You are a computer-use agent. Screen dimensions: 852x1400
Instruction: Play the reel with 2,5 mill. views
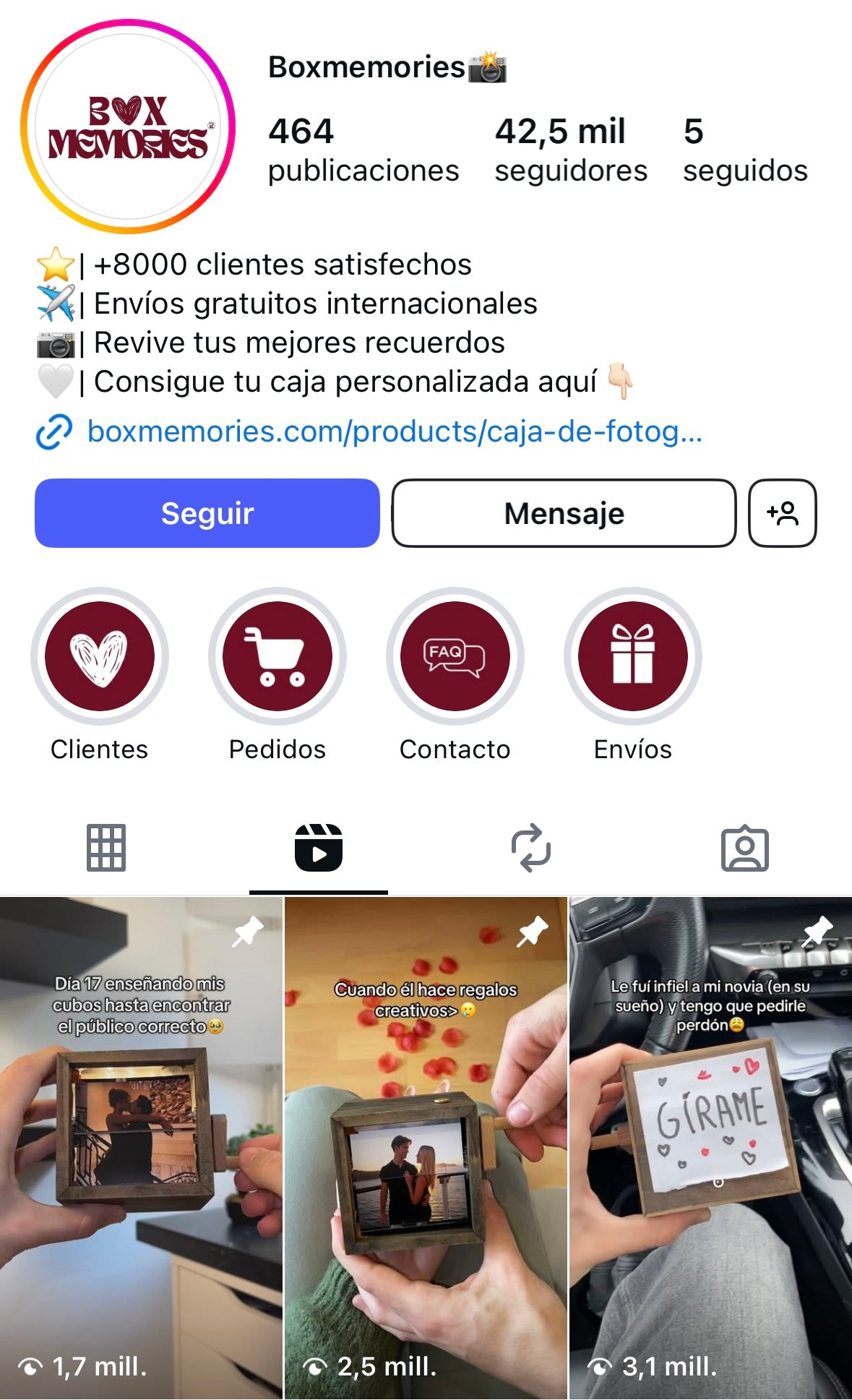coord(426,1149)
